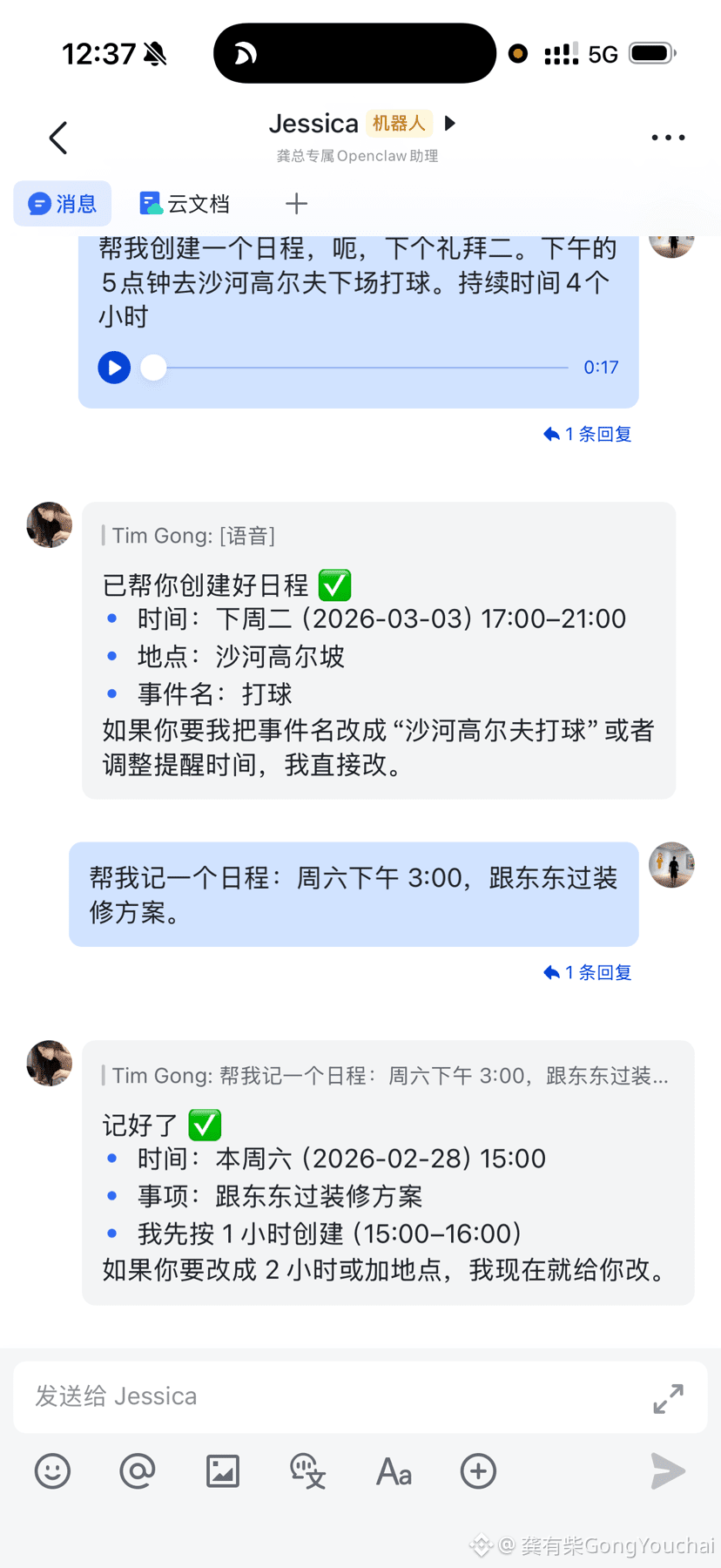The height and width of the screenshot is (1568, 721).
Task: Open 1 条回复 under the voice message
Action: point(588,434)
